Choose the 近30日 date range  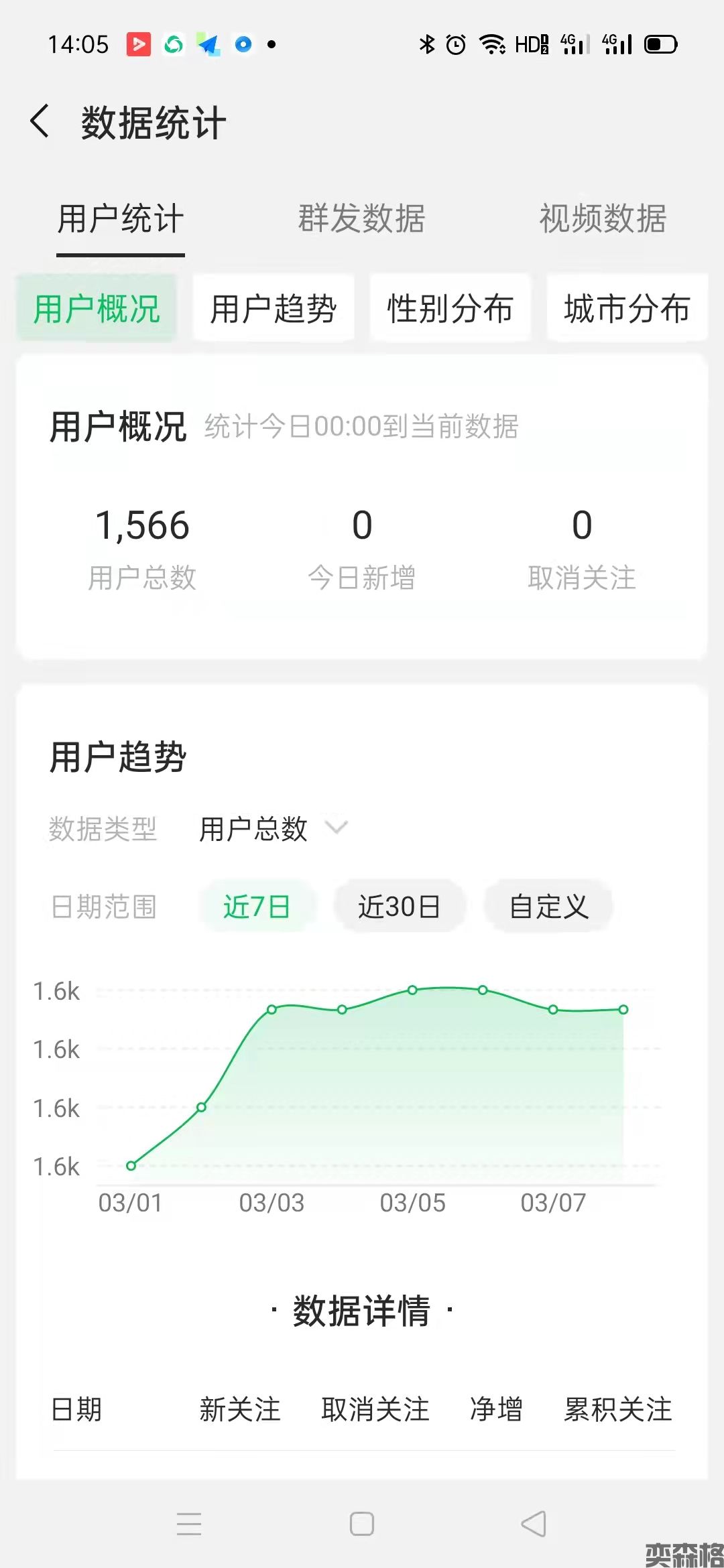399,907
